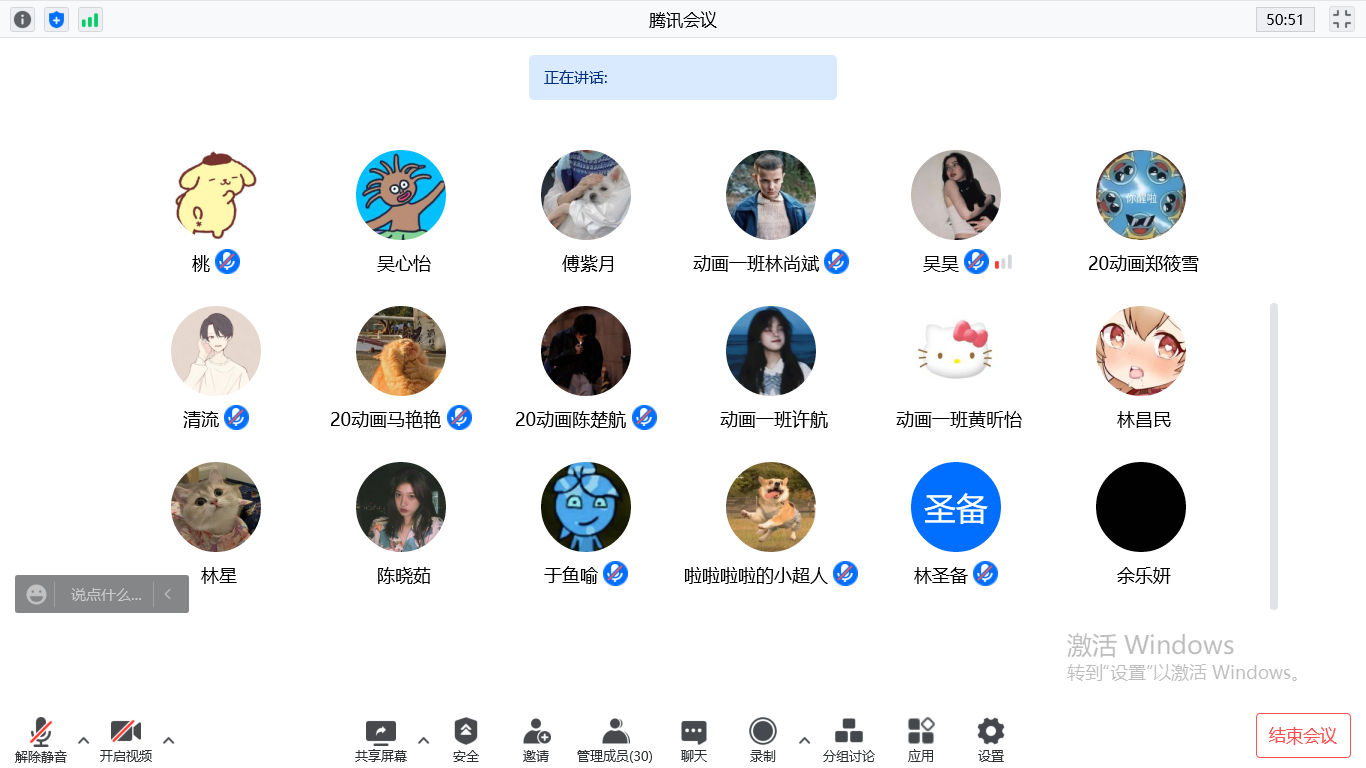Expand share options arrow beside 共享屏幕
Screen dimensions: 1366x768
point(424,740)
